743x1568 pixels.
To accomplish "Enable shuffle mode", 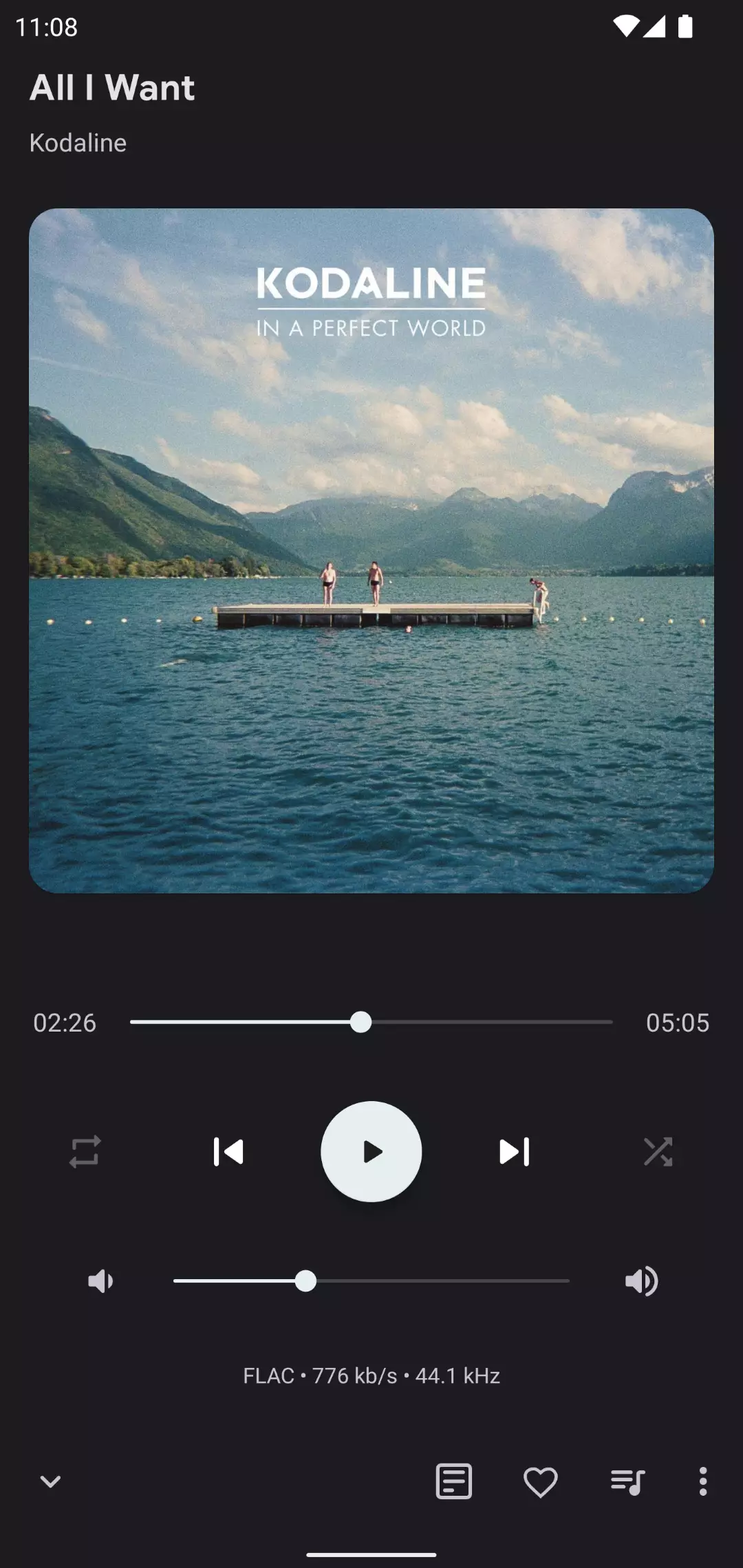I will [658, 1151].
